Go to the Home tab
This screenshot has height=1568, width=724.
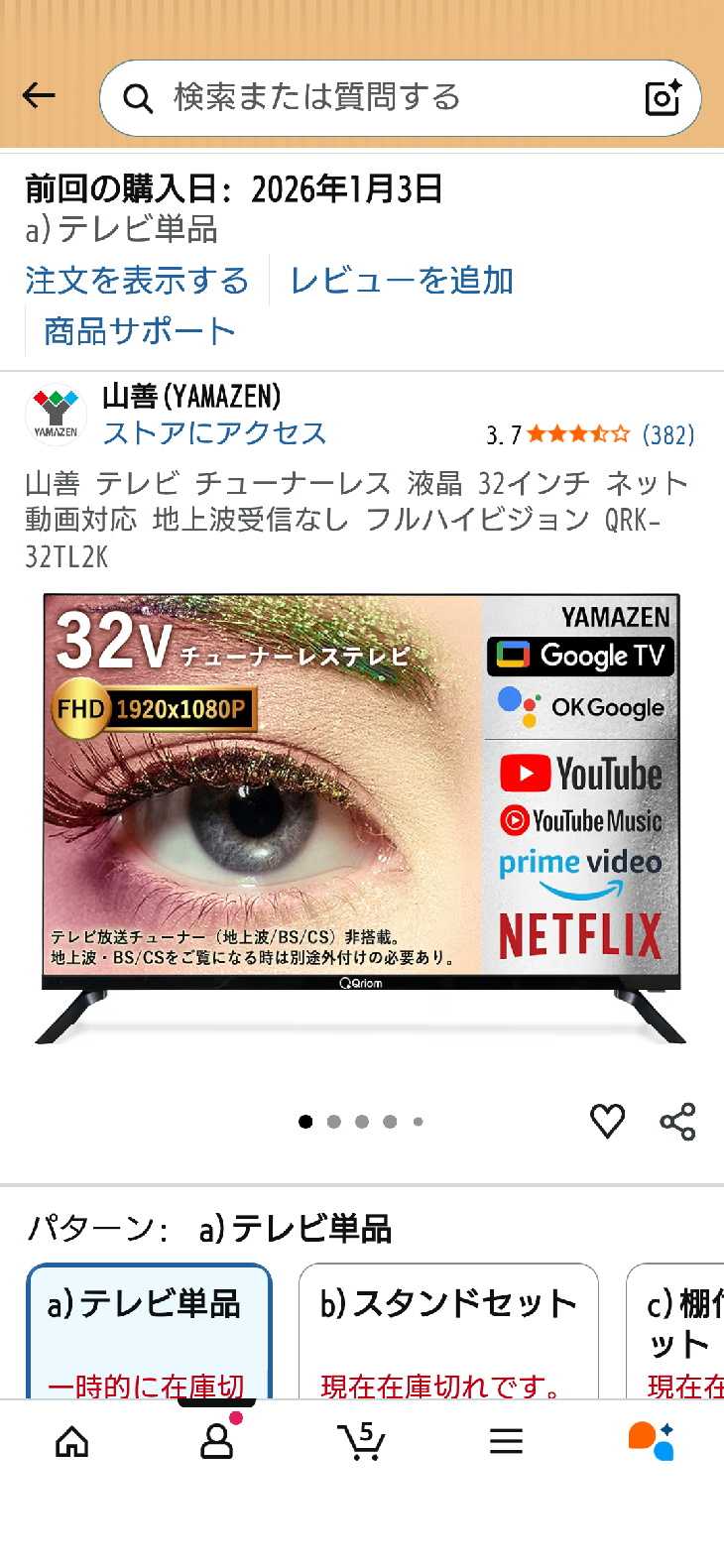tap(71, 1441)
